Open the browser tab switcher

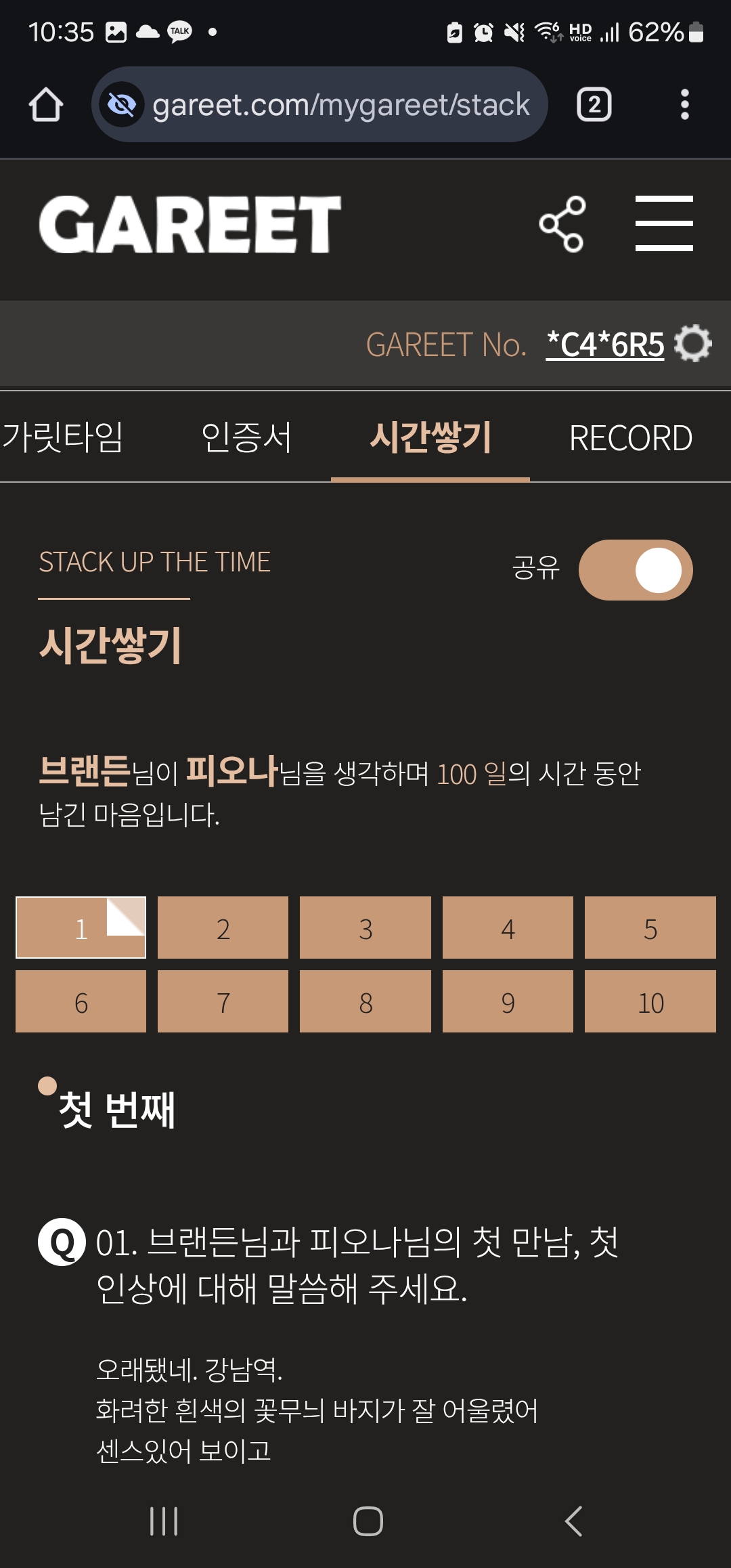[x=594, y=105]
